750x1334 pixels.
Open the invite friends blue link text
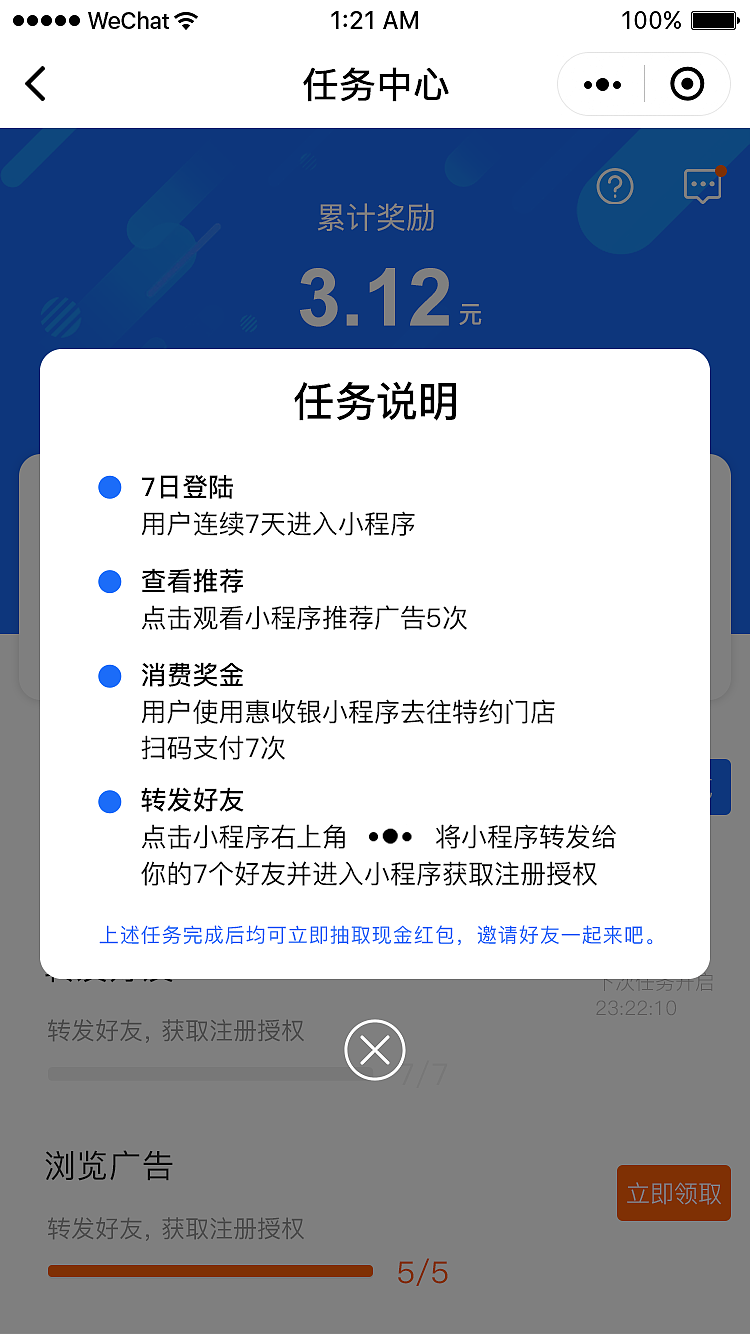pos(375,935)
